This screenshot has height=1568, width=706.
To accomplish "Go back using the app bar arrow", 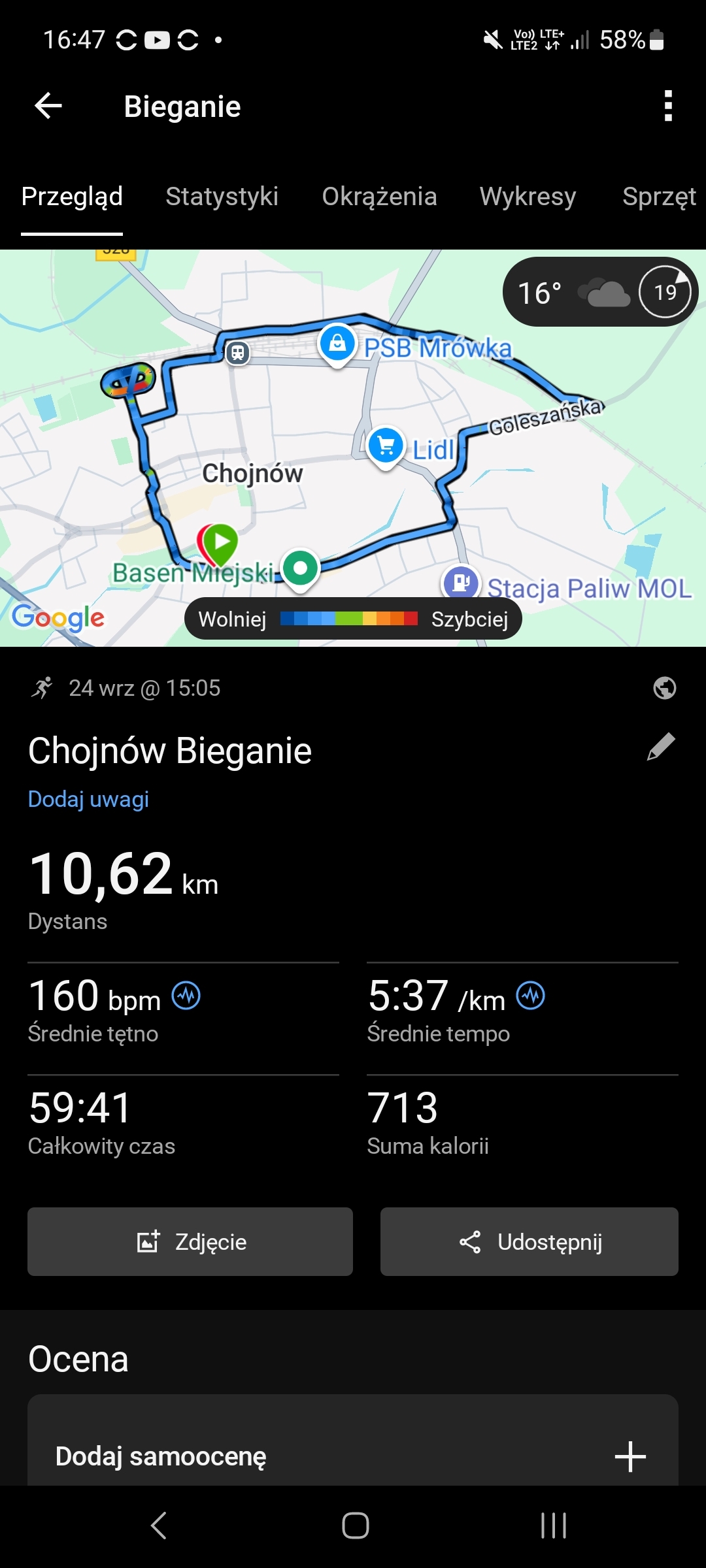I will 48,106.
